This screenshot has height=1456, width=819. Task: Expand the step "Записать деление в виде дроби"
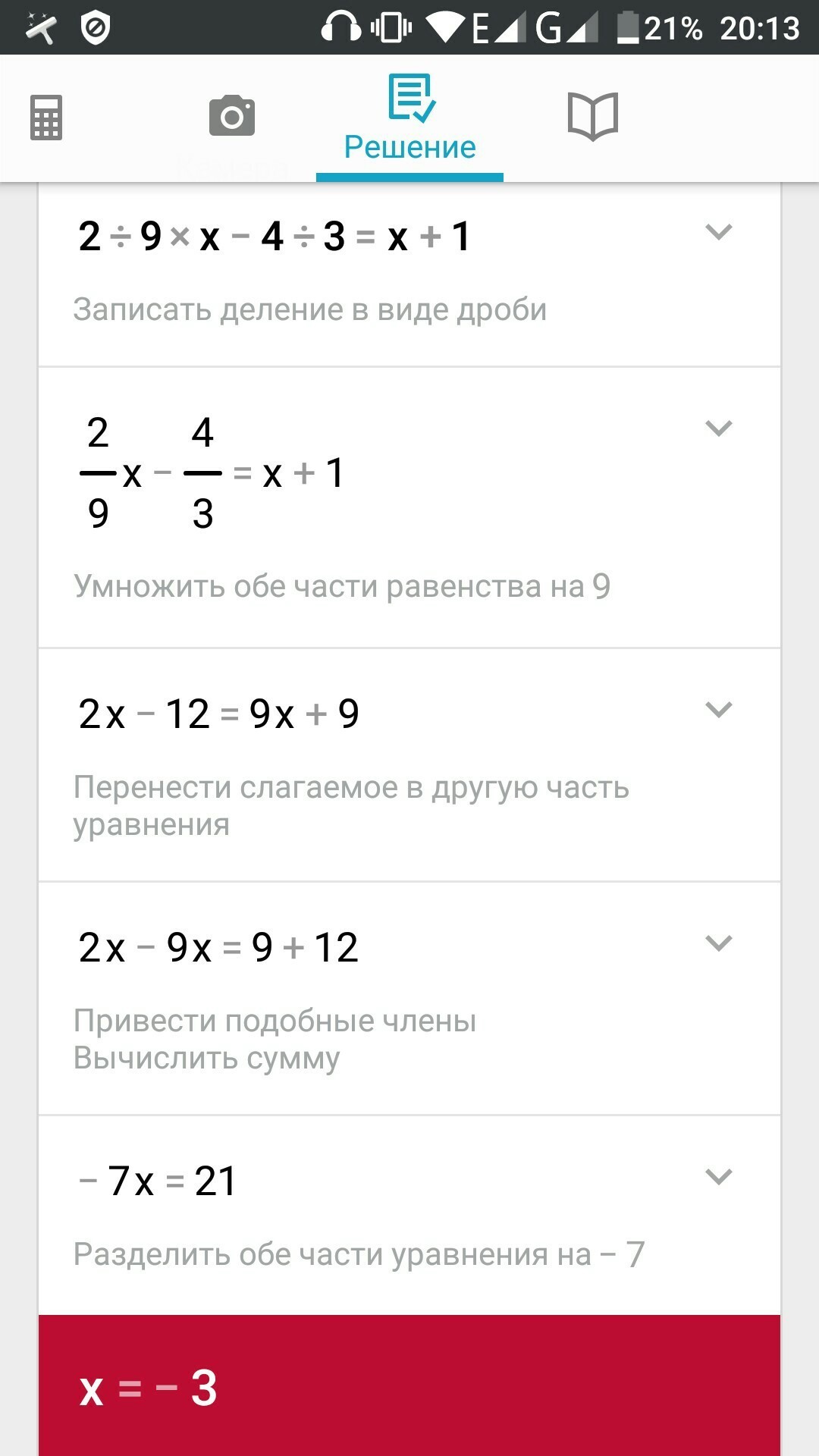(718, 231)
